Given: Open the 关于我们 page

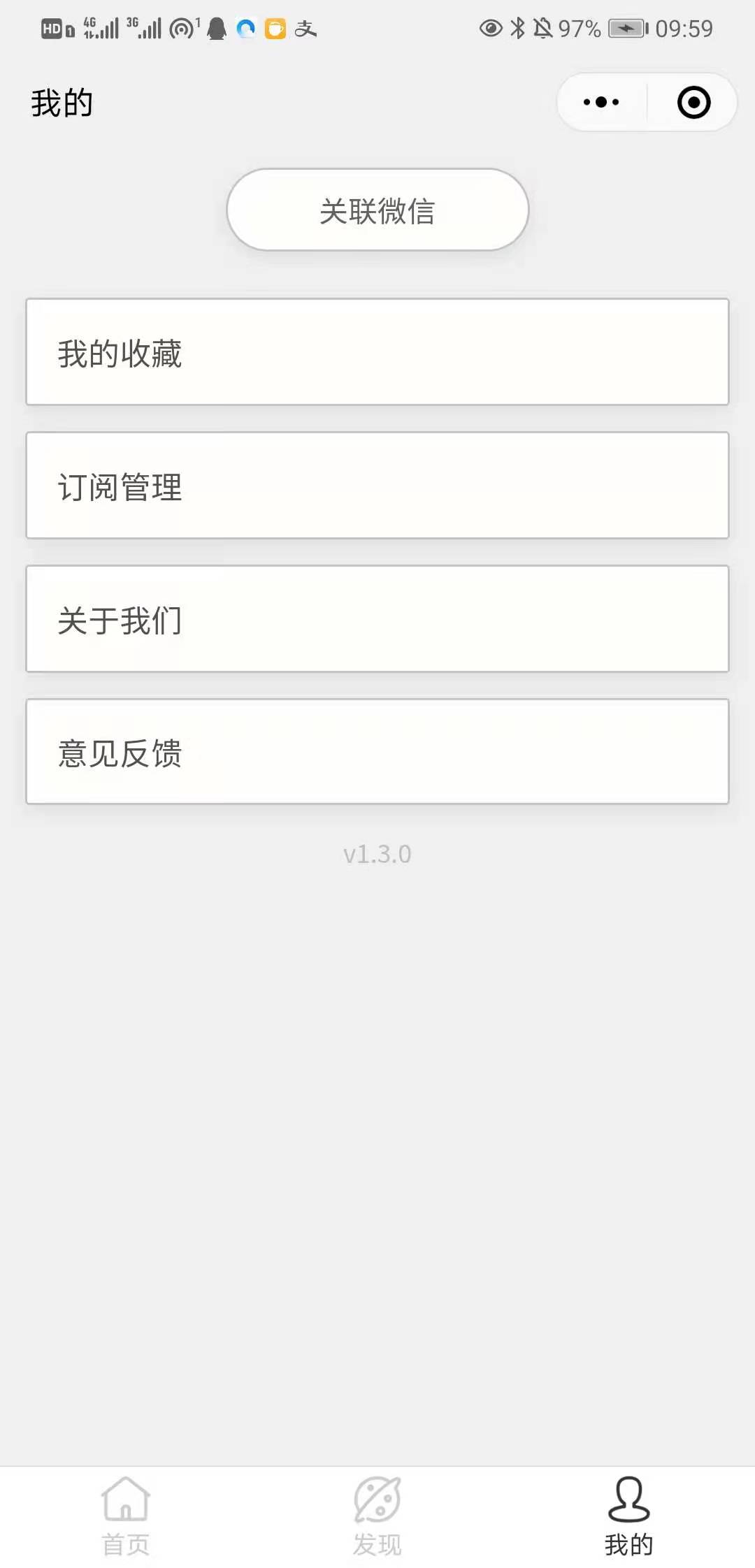Looking at the screenshot, I should tap(377, 619).
